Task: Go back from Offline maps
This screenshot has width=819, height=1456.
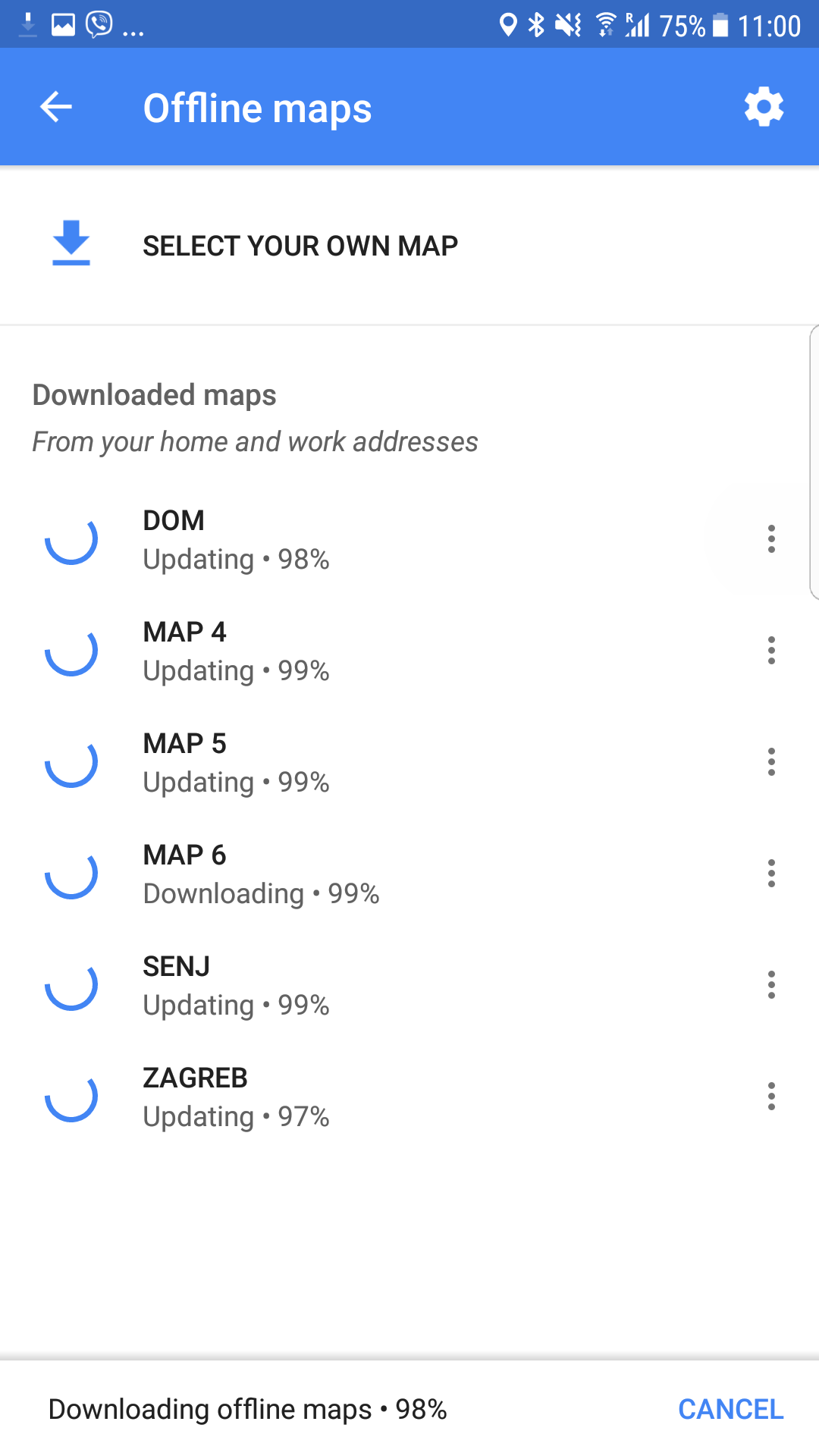Action: (x=56, y=107)
